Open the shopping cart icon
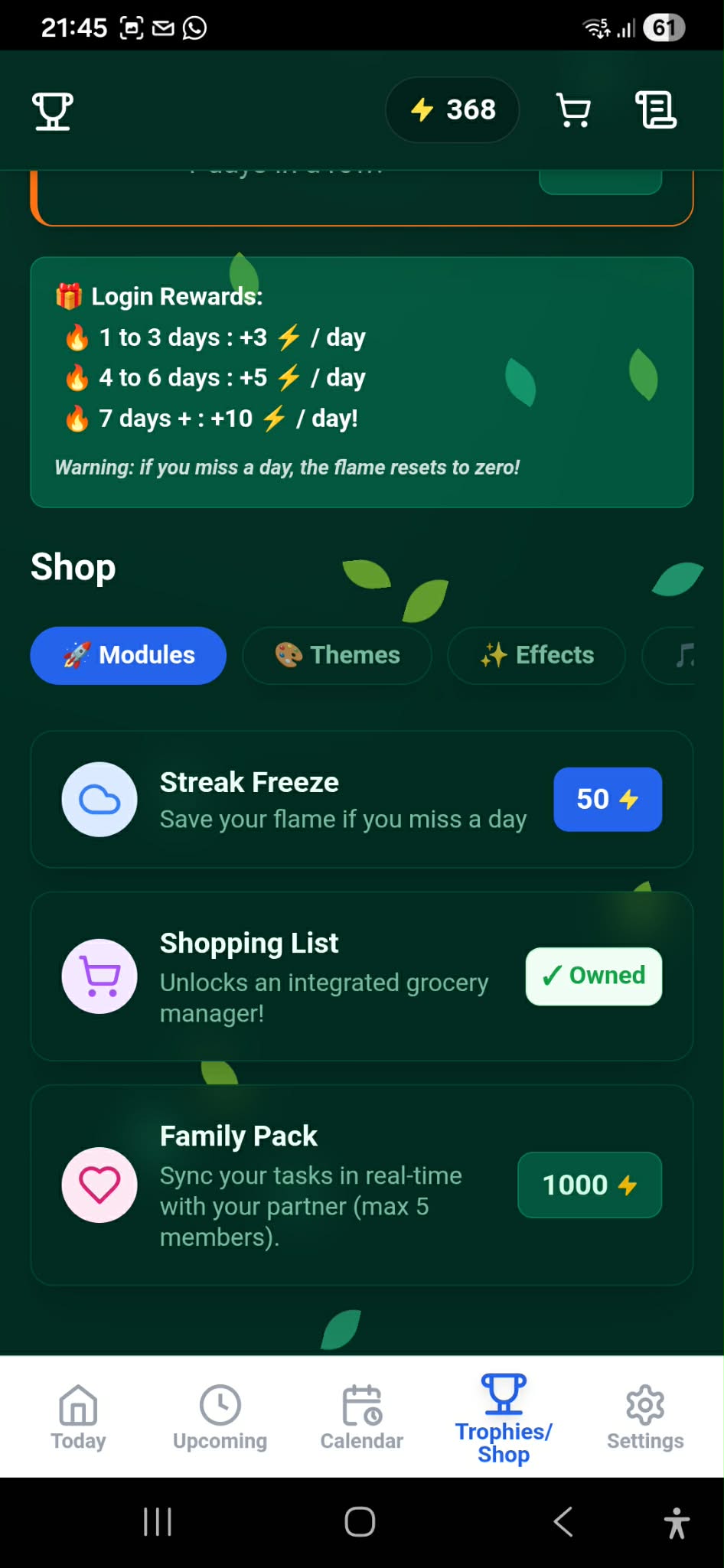This screenshot has height=1568, width=724. point(573,110)
